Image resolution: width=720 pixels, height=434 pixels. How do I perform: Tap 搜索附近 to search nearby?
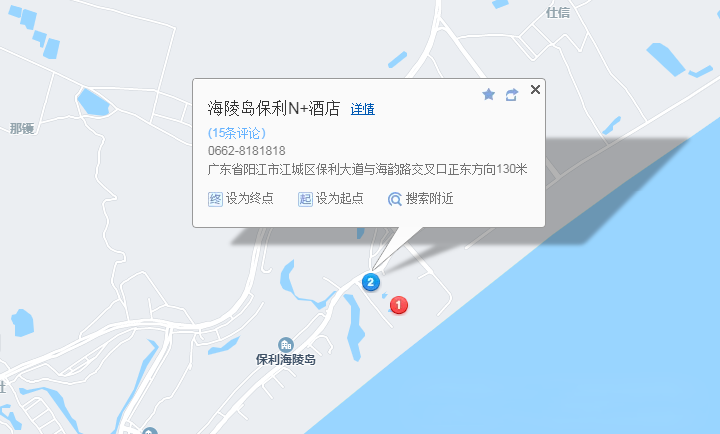click(421, 199)
